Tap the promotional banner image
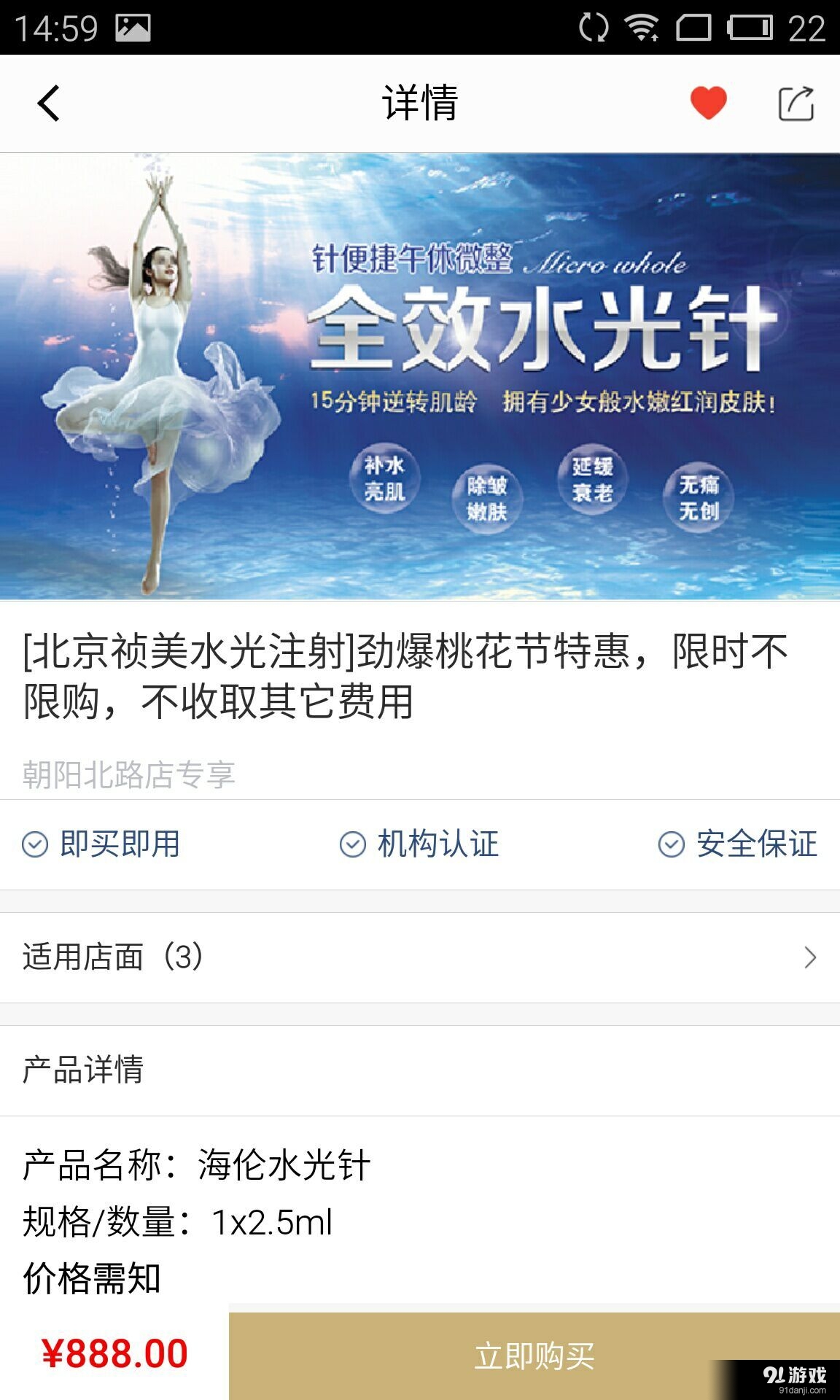Viewport: 840px width, 1400px height. point(420,373)
